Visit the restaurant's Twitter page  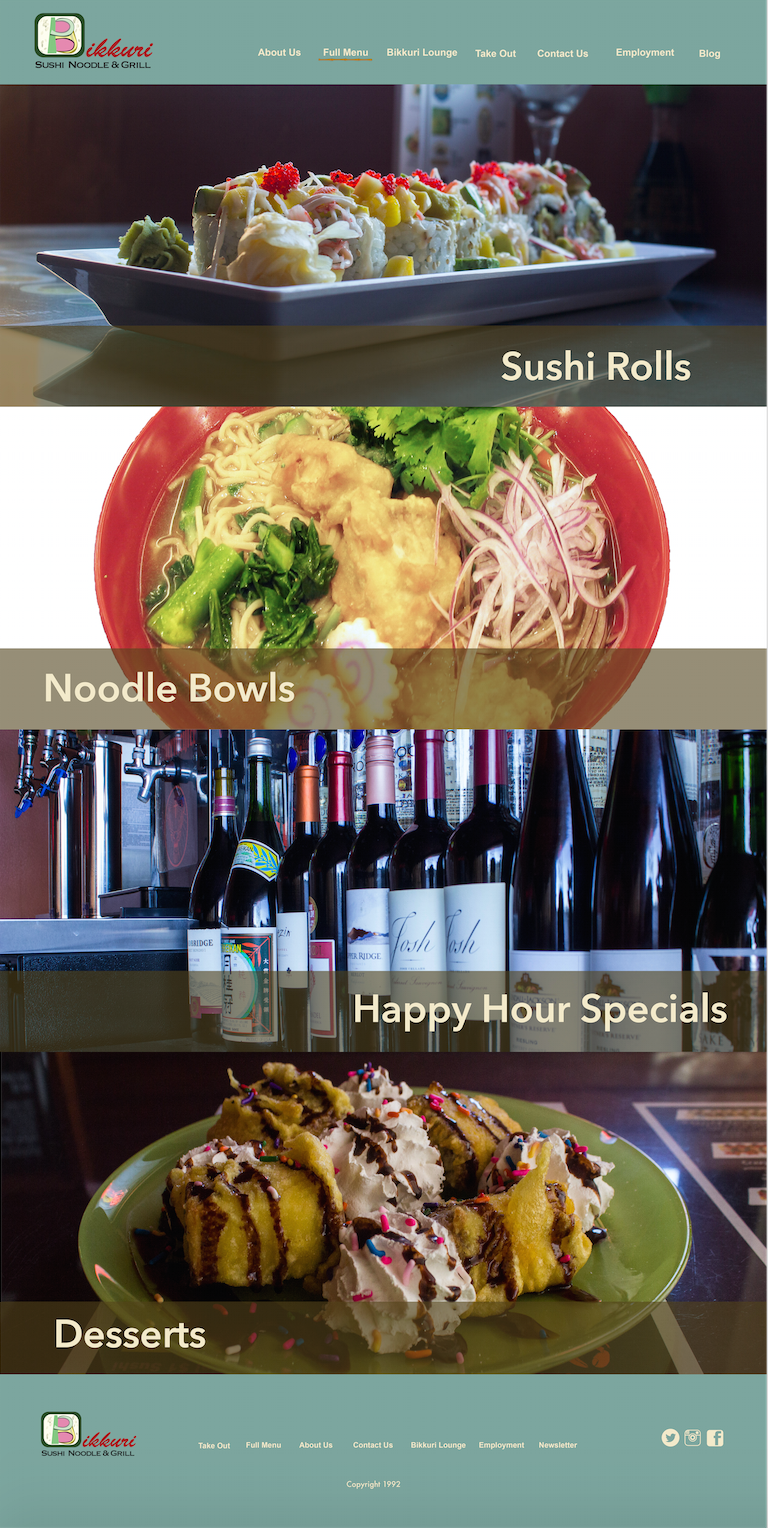(x=670, y=1438)
